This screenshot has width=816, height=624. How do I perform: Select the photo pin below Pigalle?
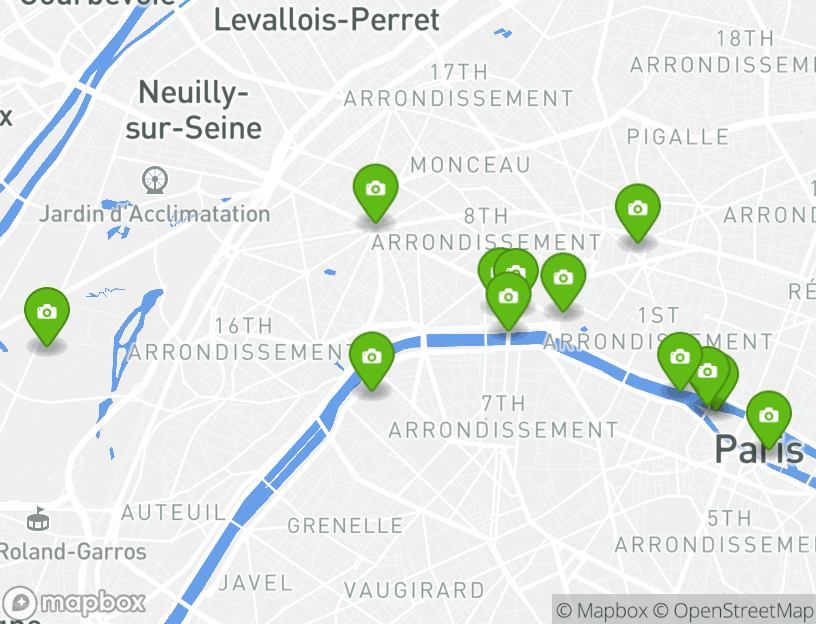click(637, 210)
